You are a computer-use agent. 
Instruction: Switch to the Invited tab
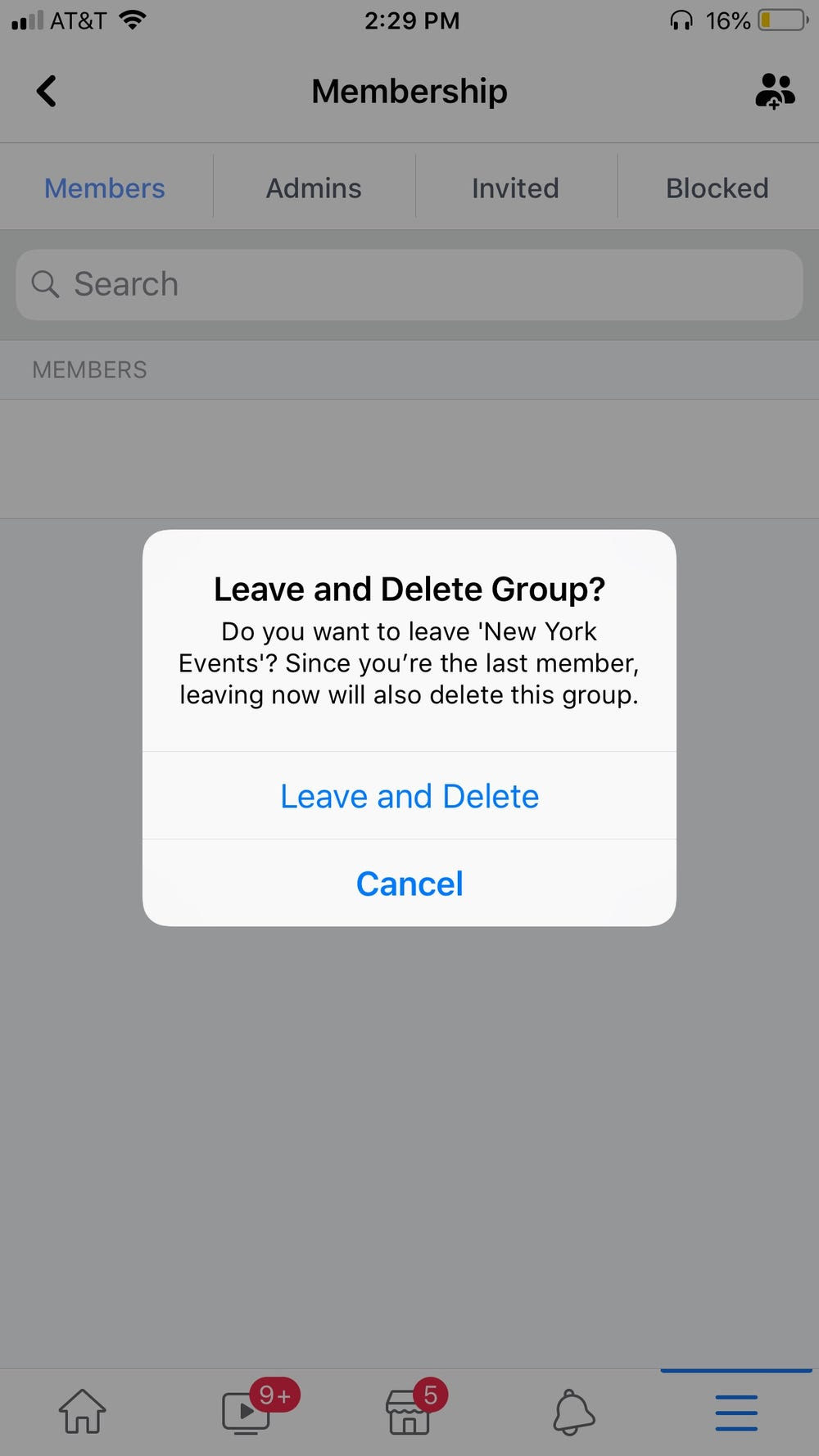tap(515, 188)
